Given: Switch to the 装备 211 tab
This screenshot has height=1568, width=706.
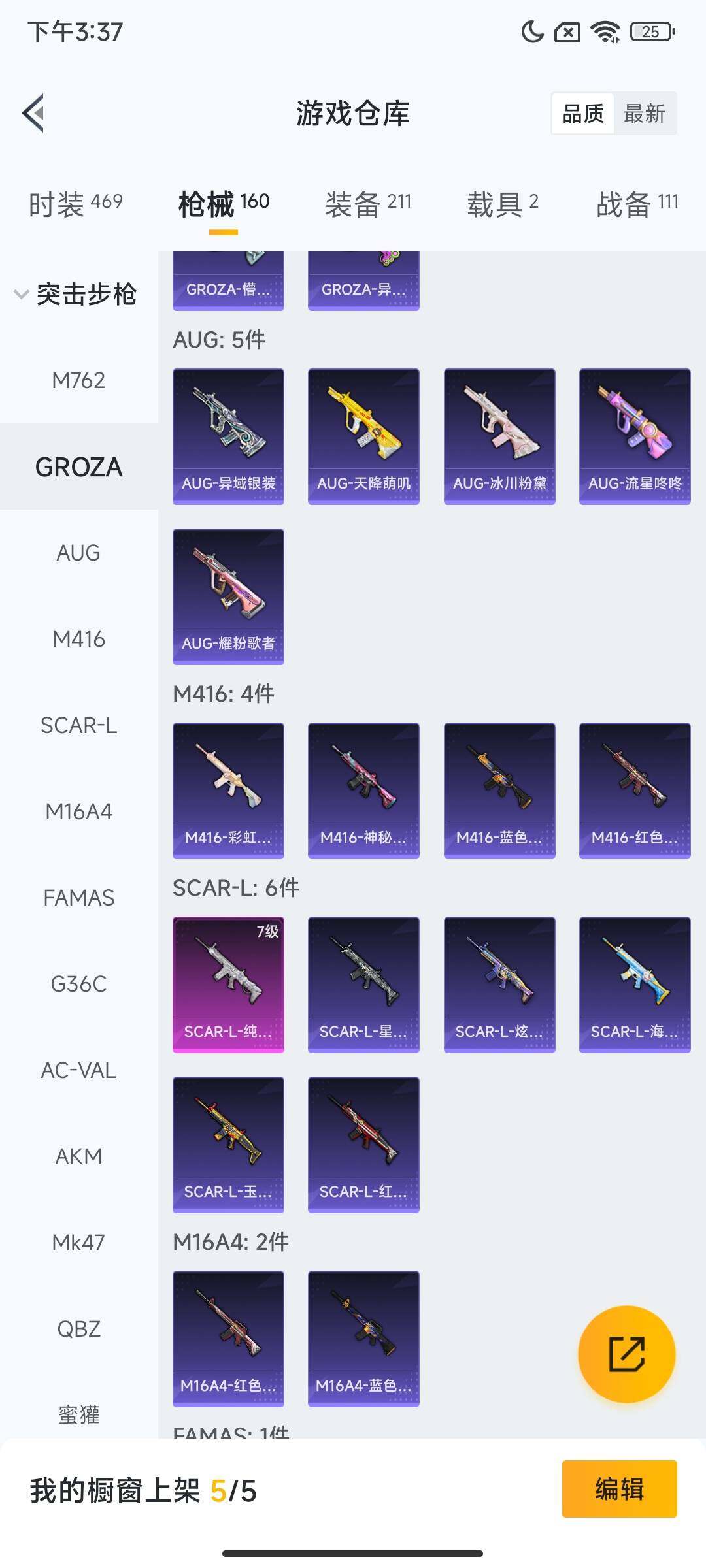Looking at the screenshot, I should (368, 203).
